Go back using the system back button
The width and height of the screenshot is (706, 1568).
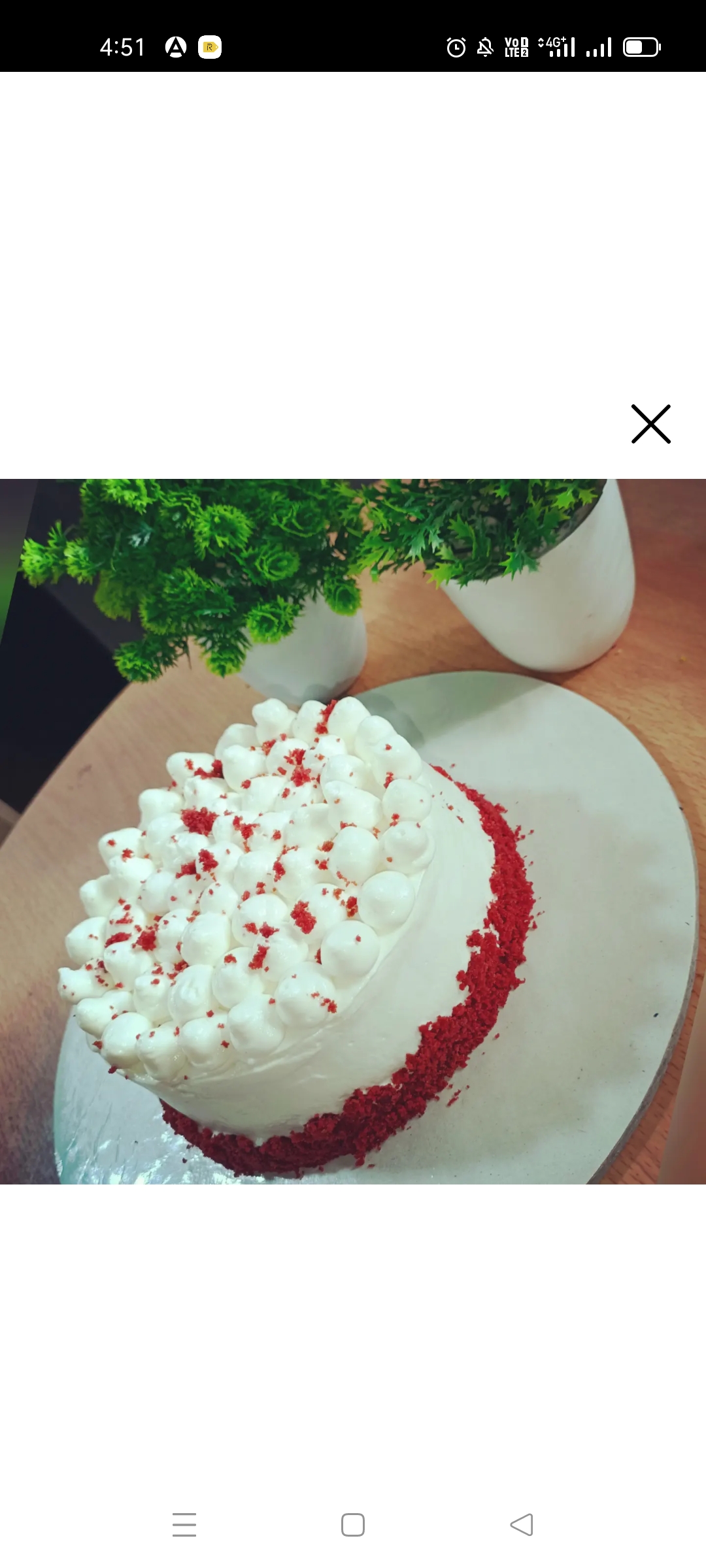pos(522,1525)
